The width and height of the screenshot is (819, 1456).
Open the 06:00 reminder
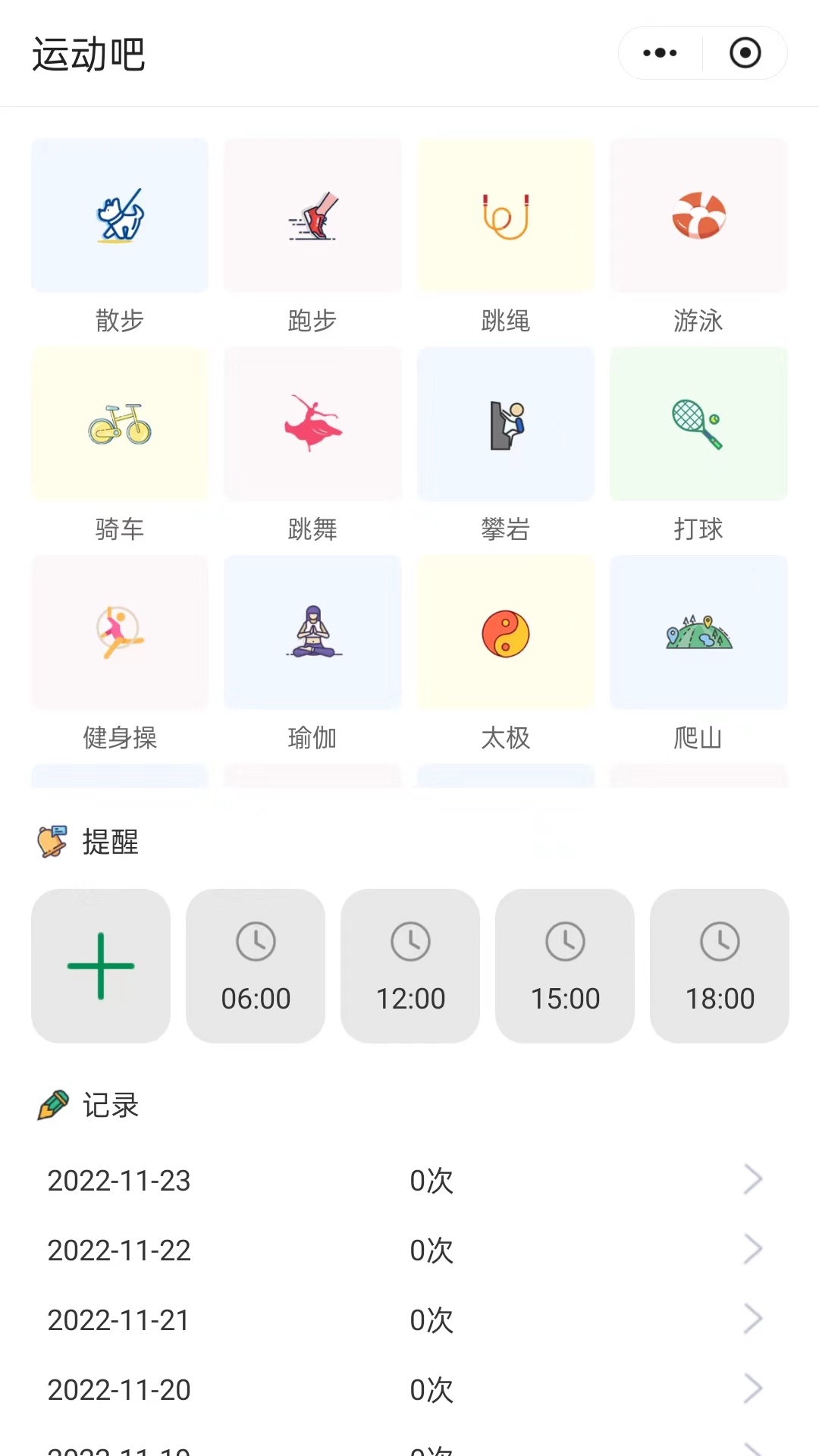click(256, 966)
